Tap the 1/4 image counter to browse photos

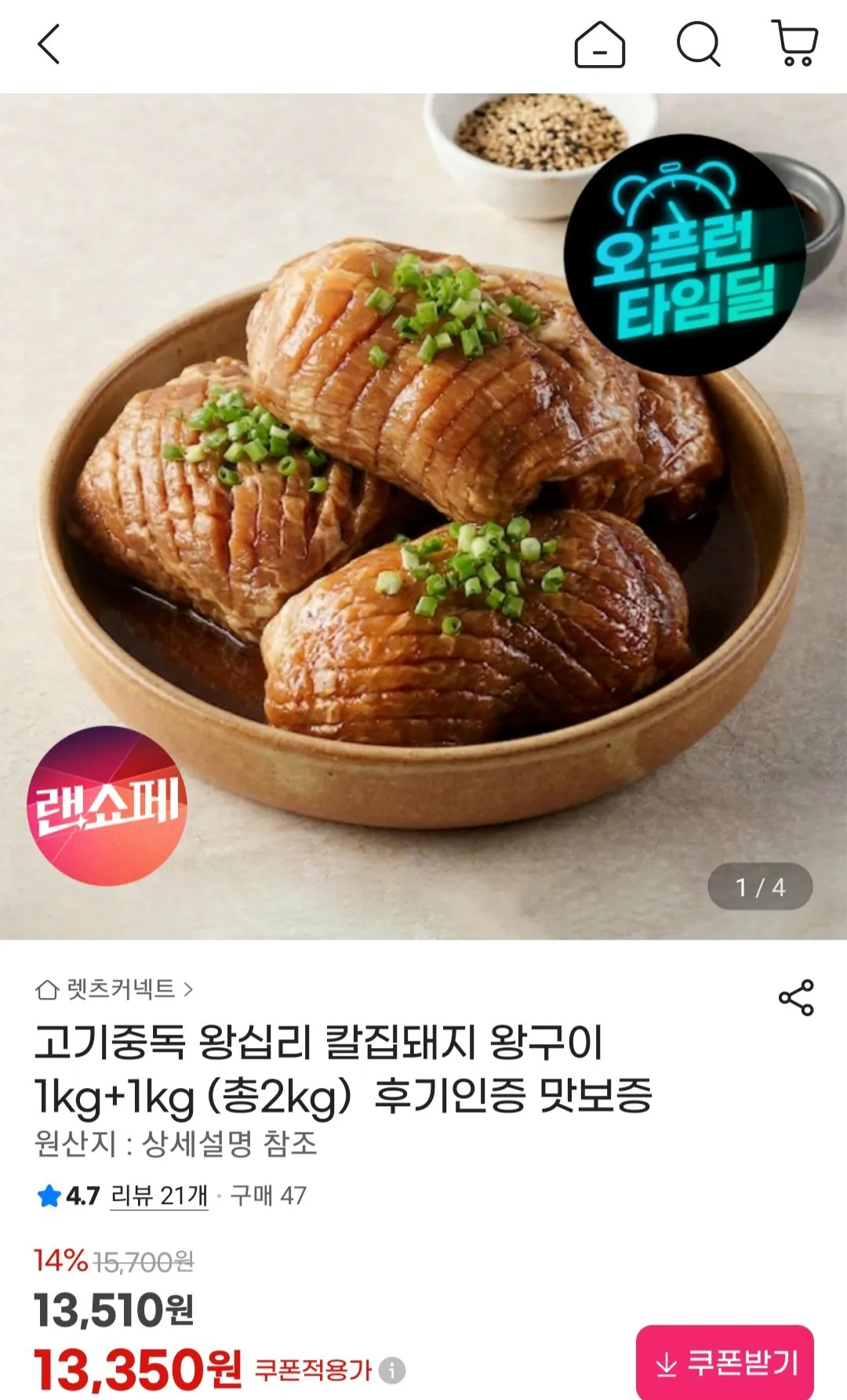[x=759, y=887]
